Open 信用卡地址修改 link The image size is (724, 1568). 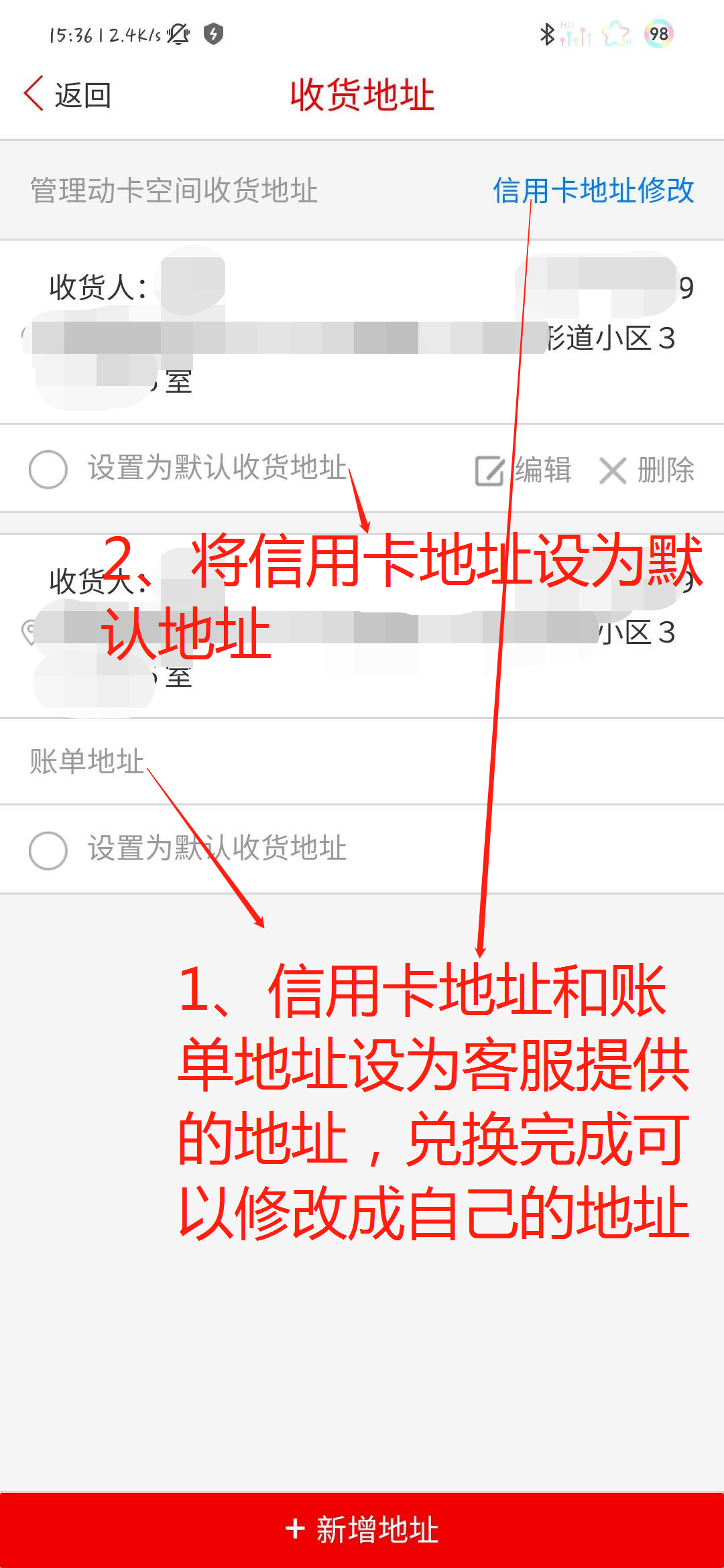click(593, 190)
